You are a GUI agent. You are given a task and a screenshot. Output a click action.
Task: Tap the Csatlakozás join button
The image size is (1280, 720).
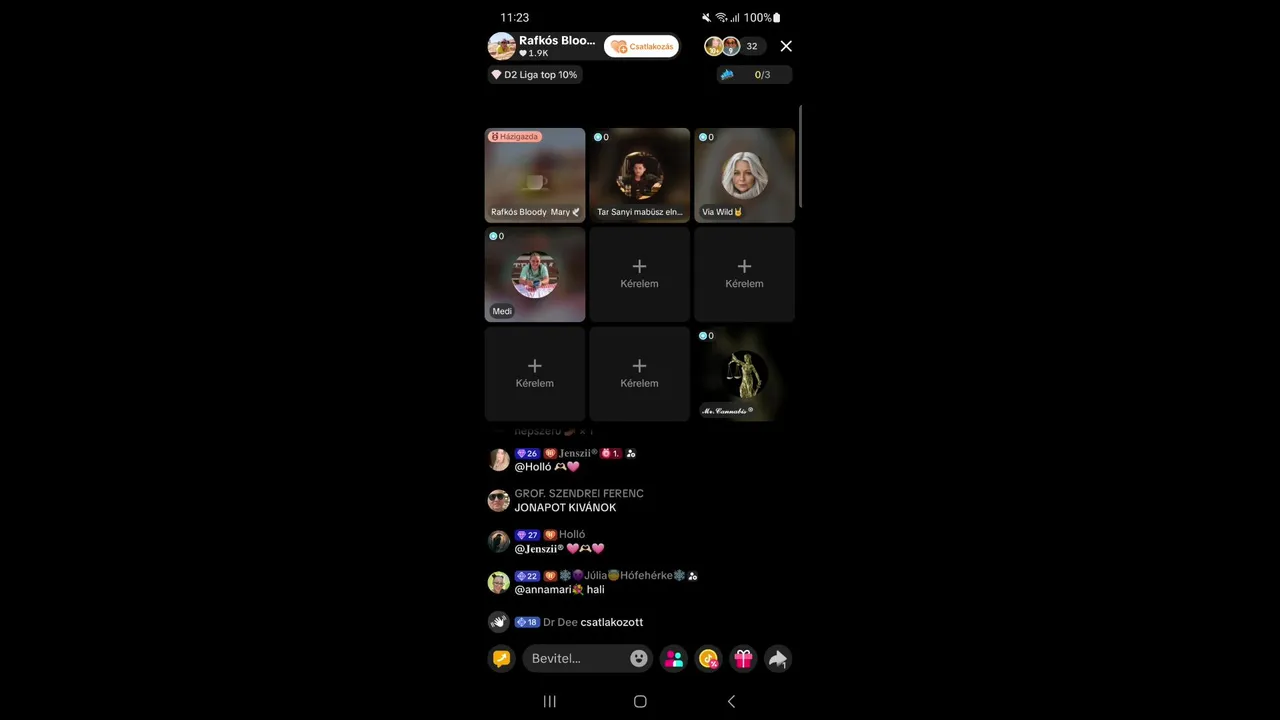(642, 47)
